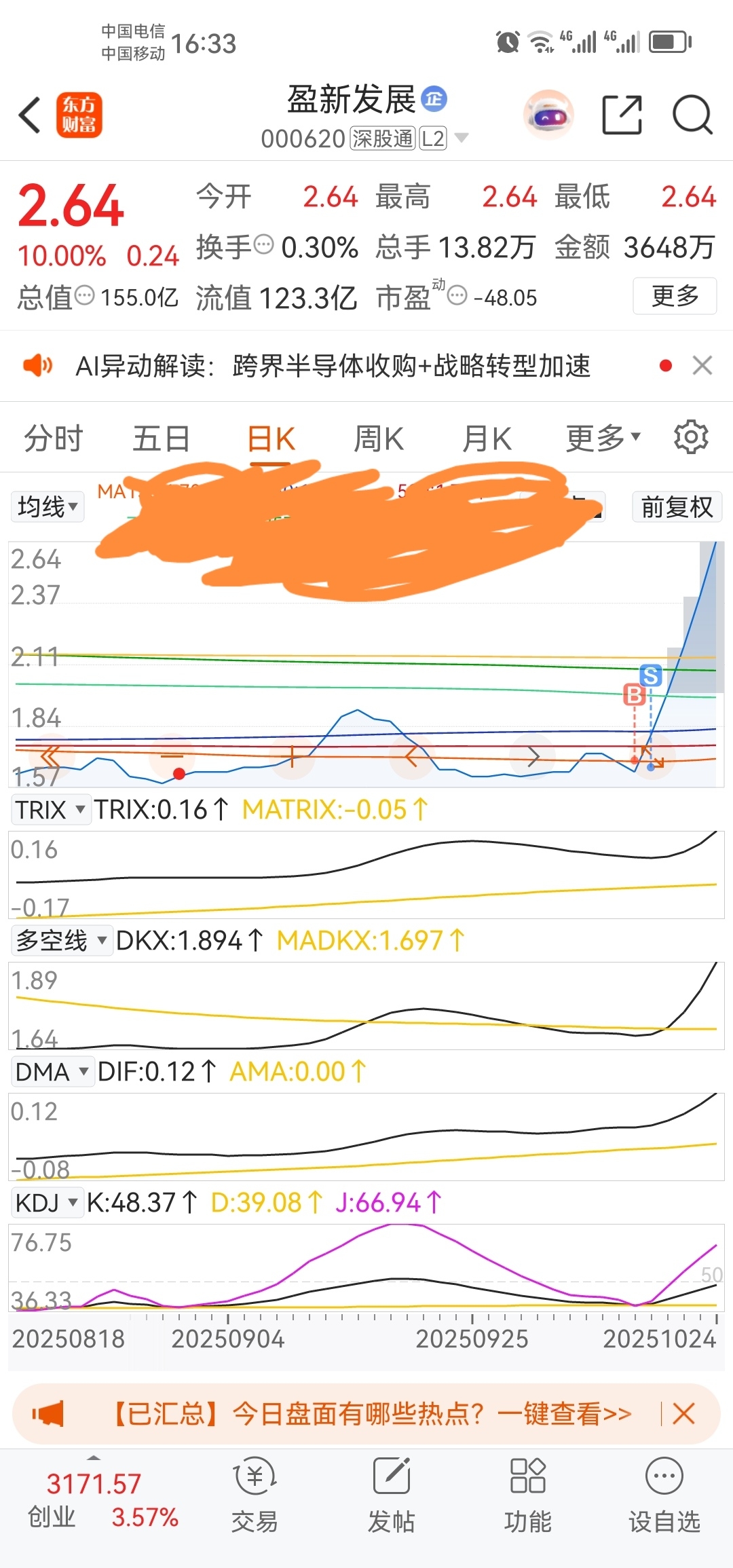The width and height of the screenshot is (733, 1568).
Task: Change the TRIX indicator selector
Action: click(51, 809)
